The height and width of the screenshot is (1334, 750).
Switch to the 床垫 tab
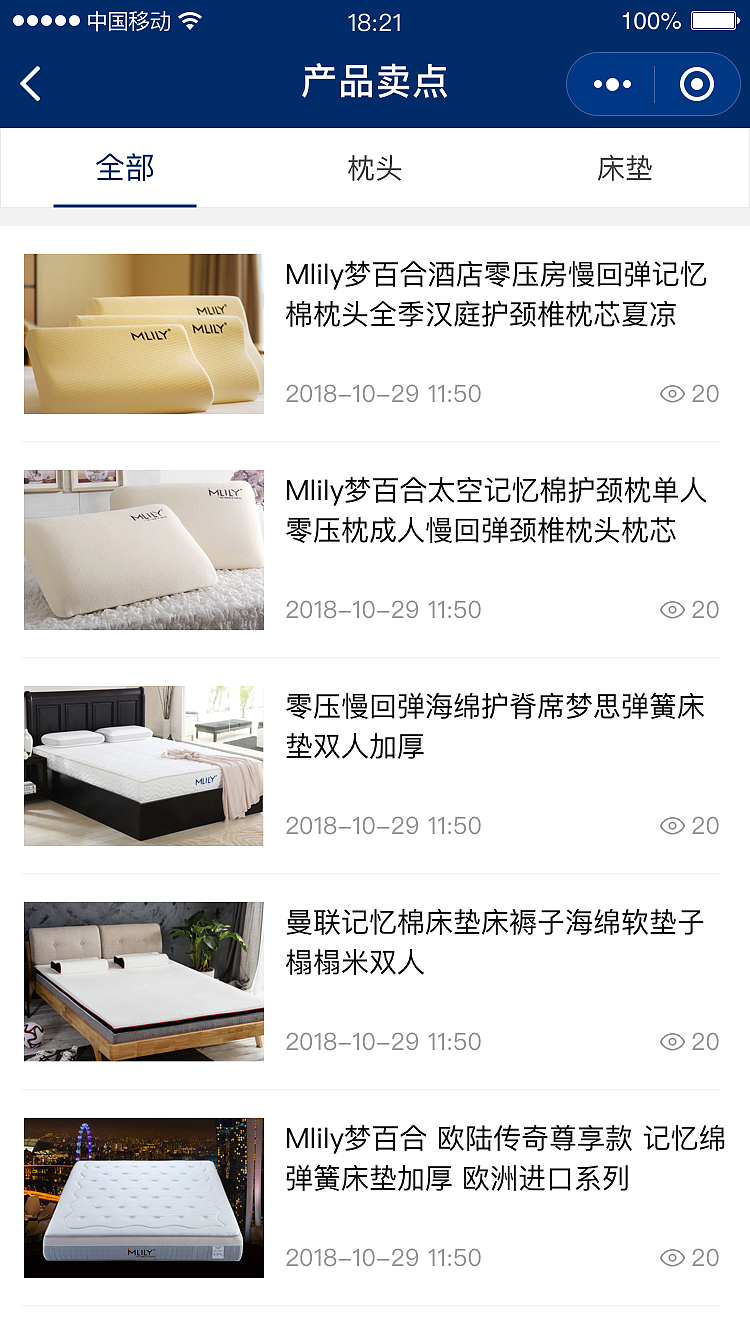coord(624,168)
